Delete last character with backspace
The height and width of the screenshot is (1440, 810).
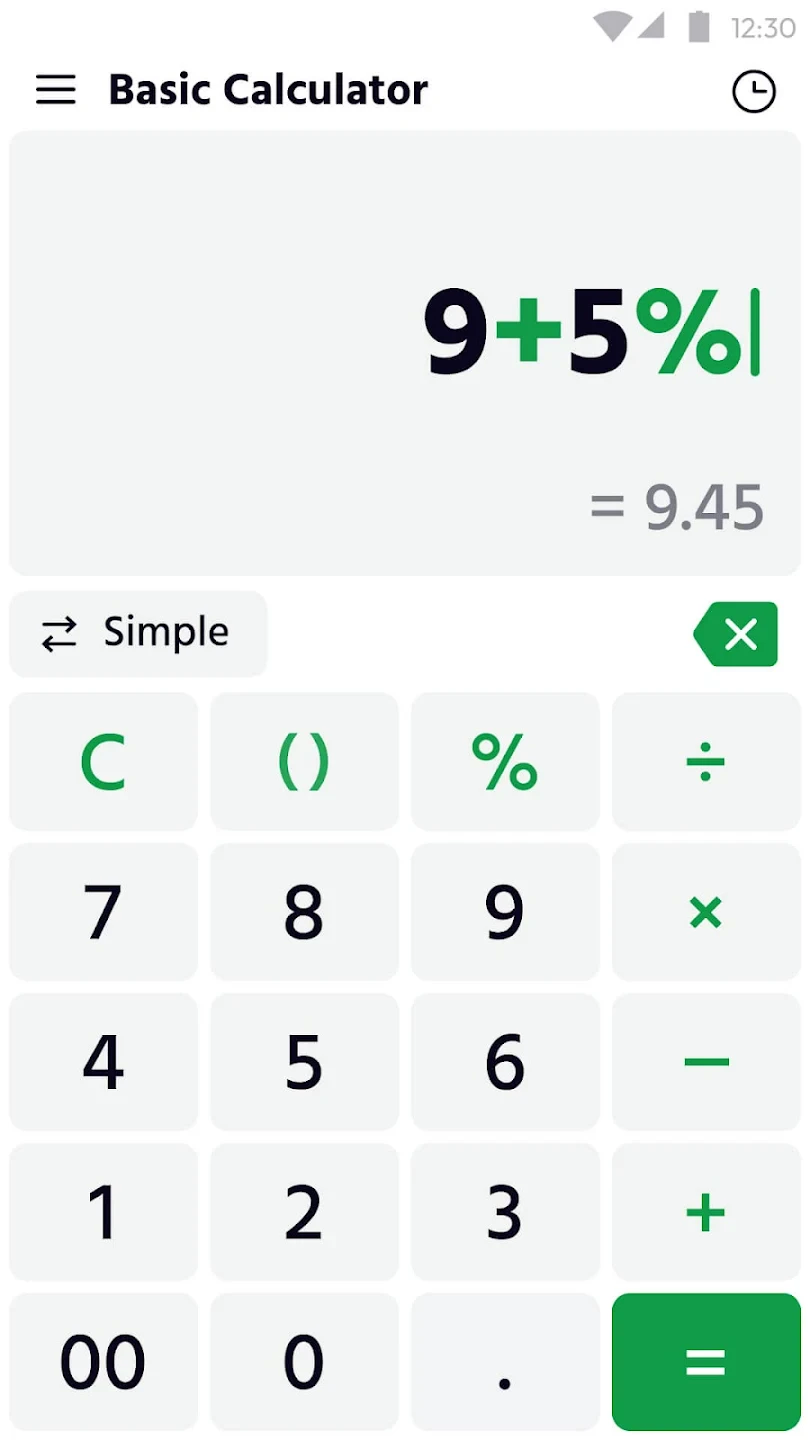pos(737,634)
